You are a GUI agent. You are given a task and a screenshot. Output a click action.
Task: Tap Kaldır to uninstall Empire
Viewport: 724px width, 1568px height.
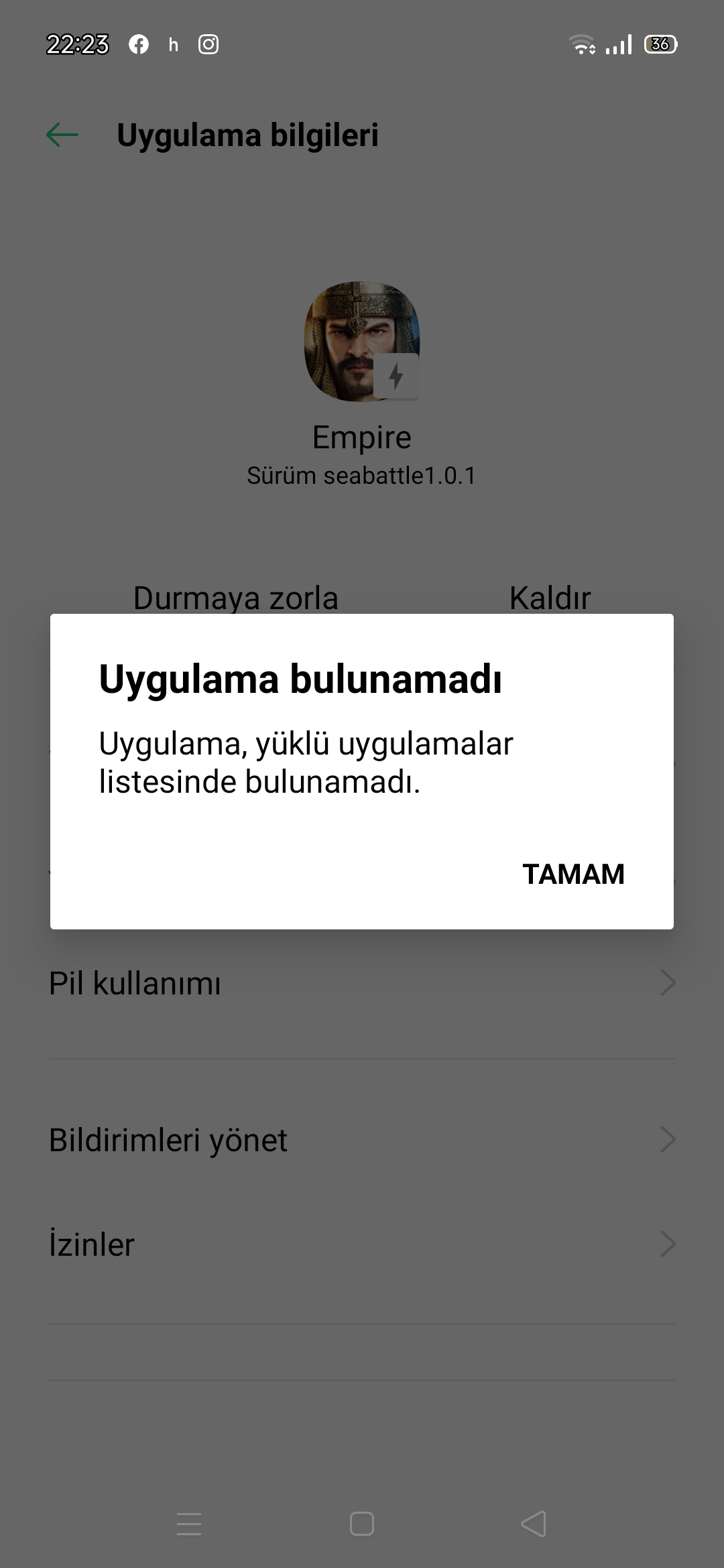point(550,598)
